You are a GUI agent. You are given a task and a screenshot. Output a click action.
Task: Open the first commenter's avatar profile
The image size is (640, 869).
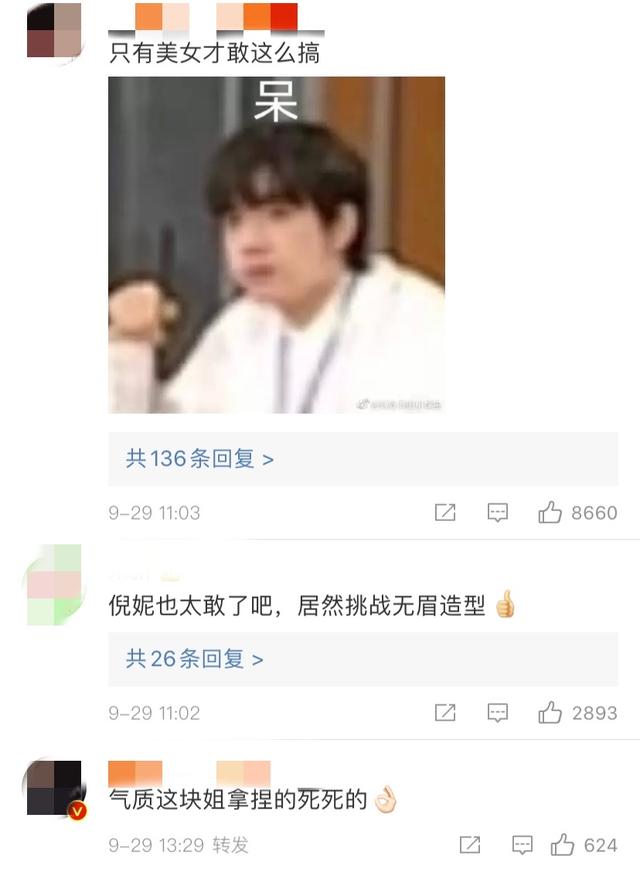coord(54,31)
